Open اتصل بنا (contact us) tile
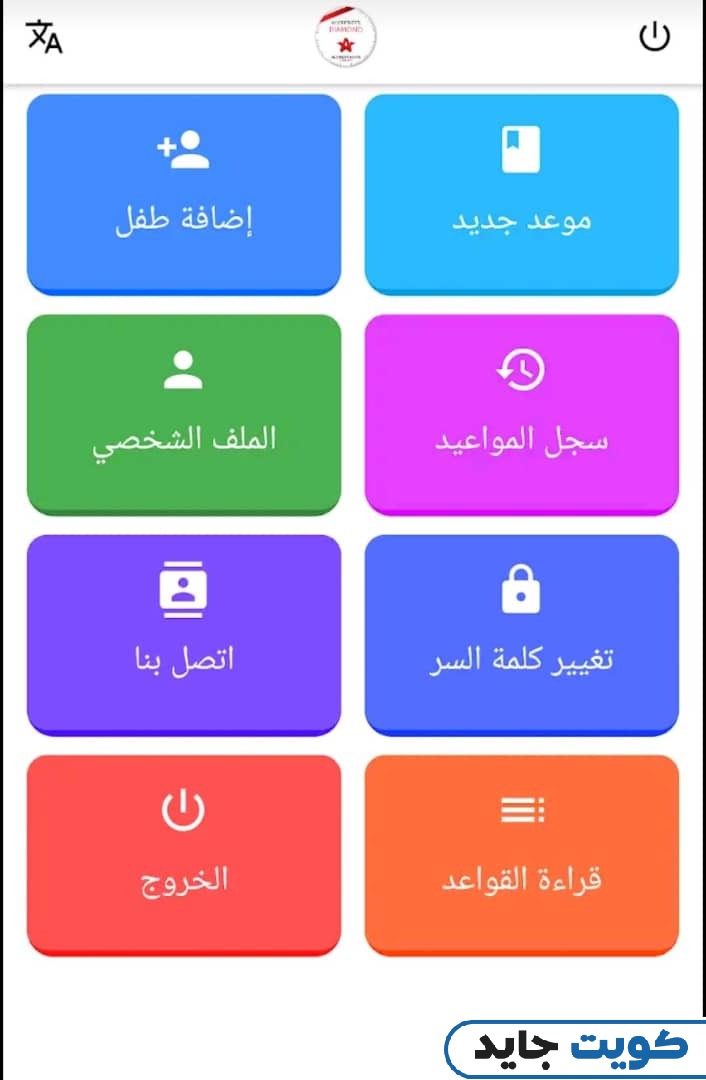Viewport: 706px width, 1080px height. point(183,633)
